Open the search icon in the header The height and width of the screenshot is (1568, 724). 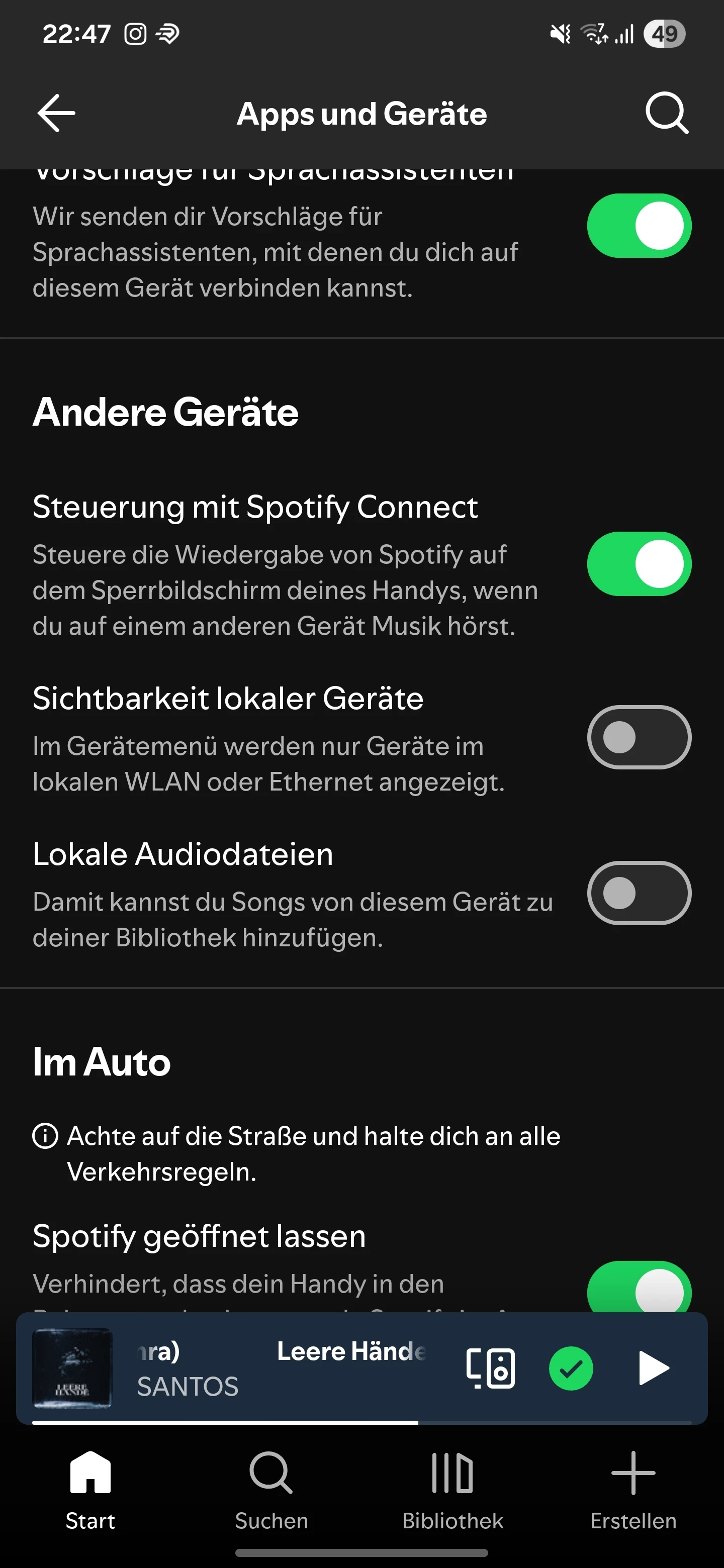[666, 113]
